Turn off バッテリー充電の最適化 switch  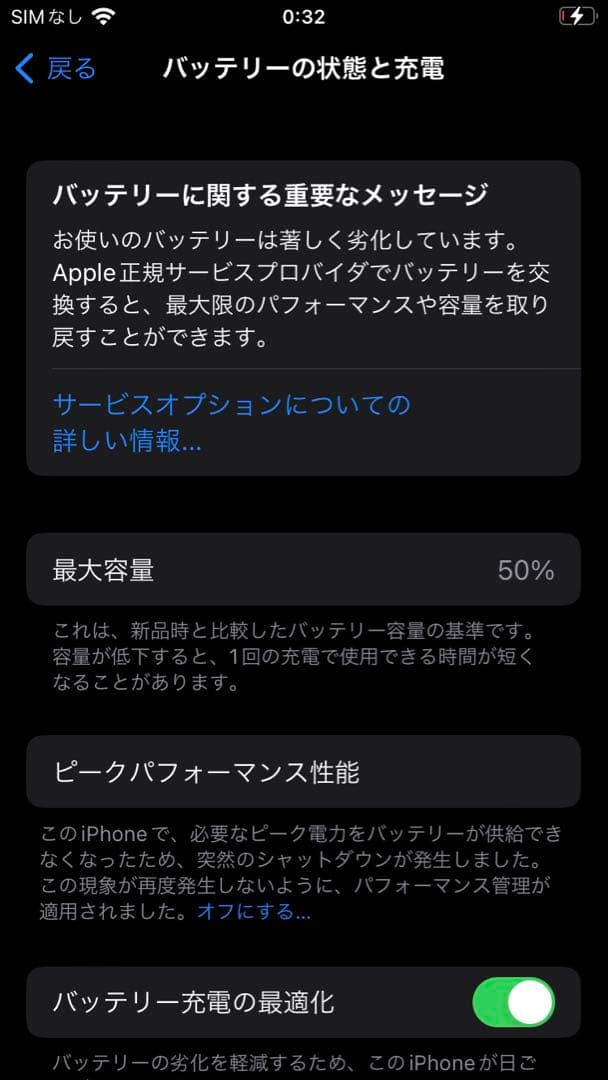tap(512, 1001)
